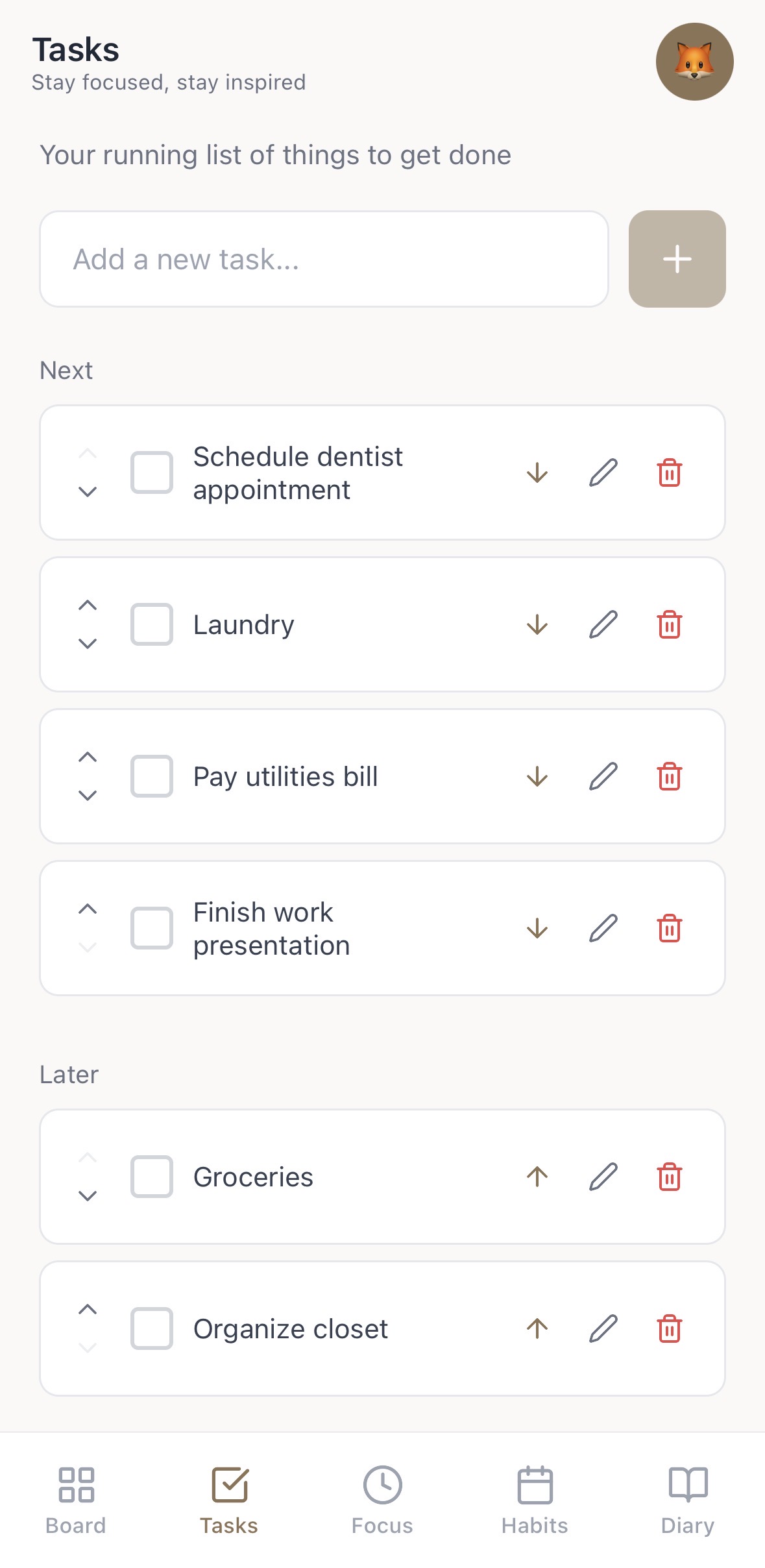Edit the Organize closet task
This screenshot has height=1568, width=765.
[602, 1329]
